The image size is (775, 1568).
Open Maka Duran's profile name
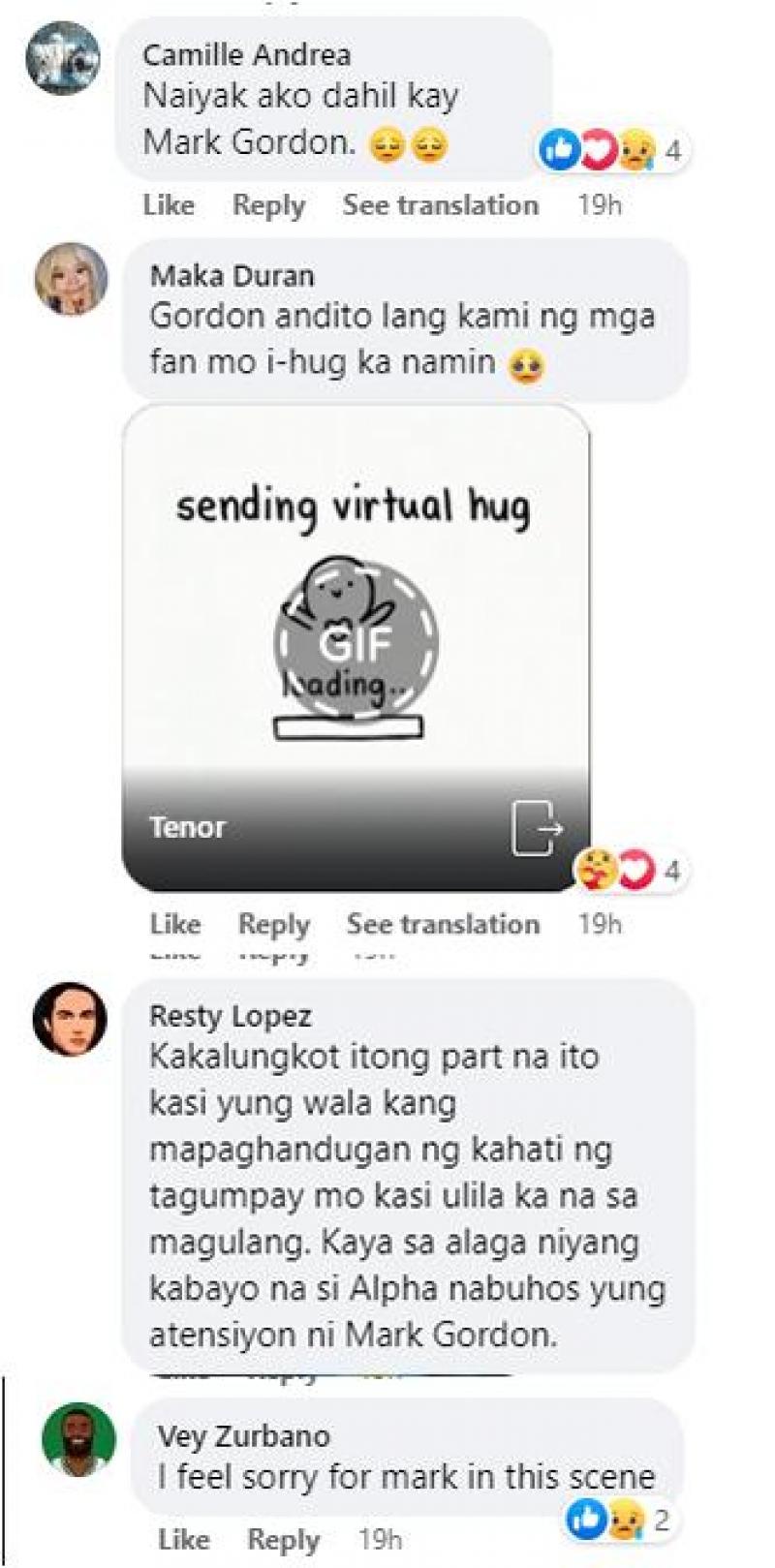tap(232, 276)
